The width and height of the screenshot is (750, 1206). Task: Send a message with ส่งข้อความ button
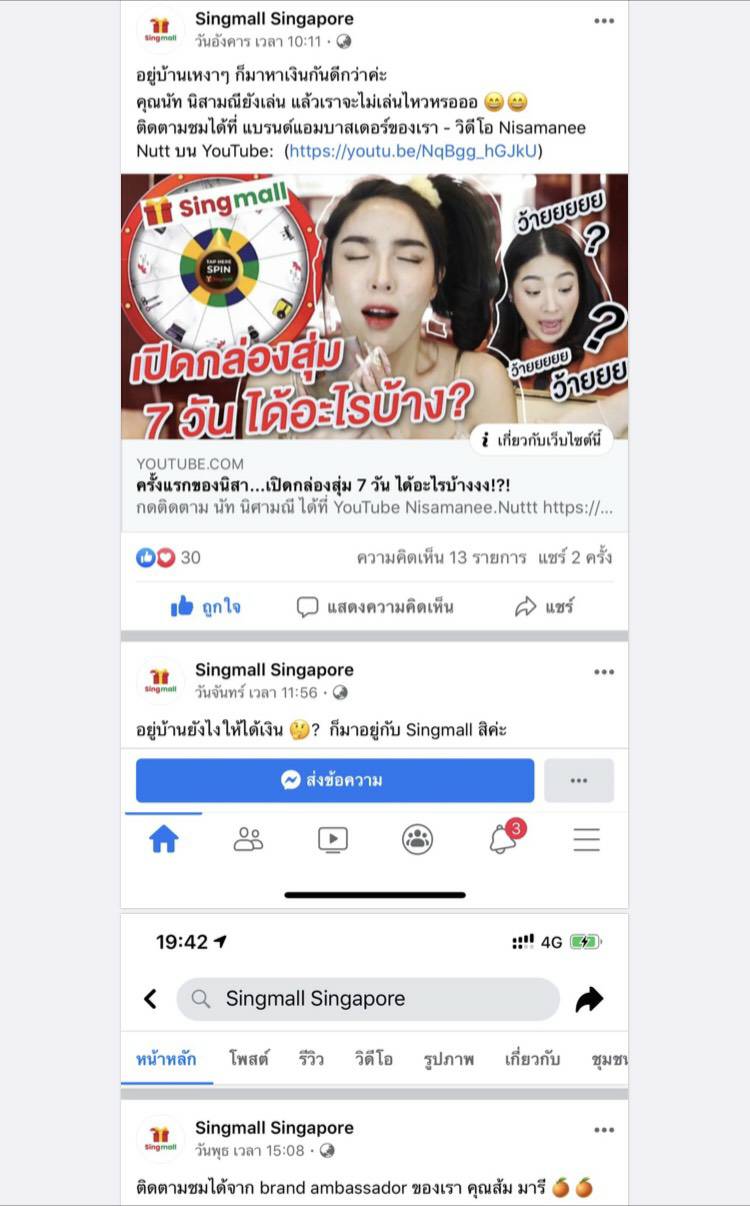pyautogui.click(x=335, y=780)
